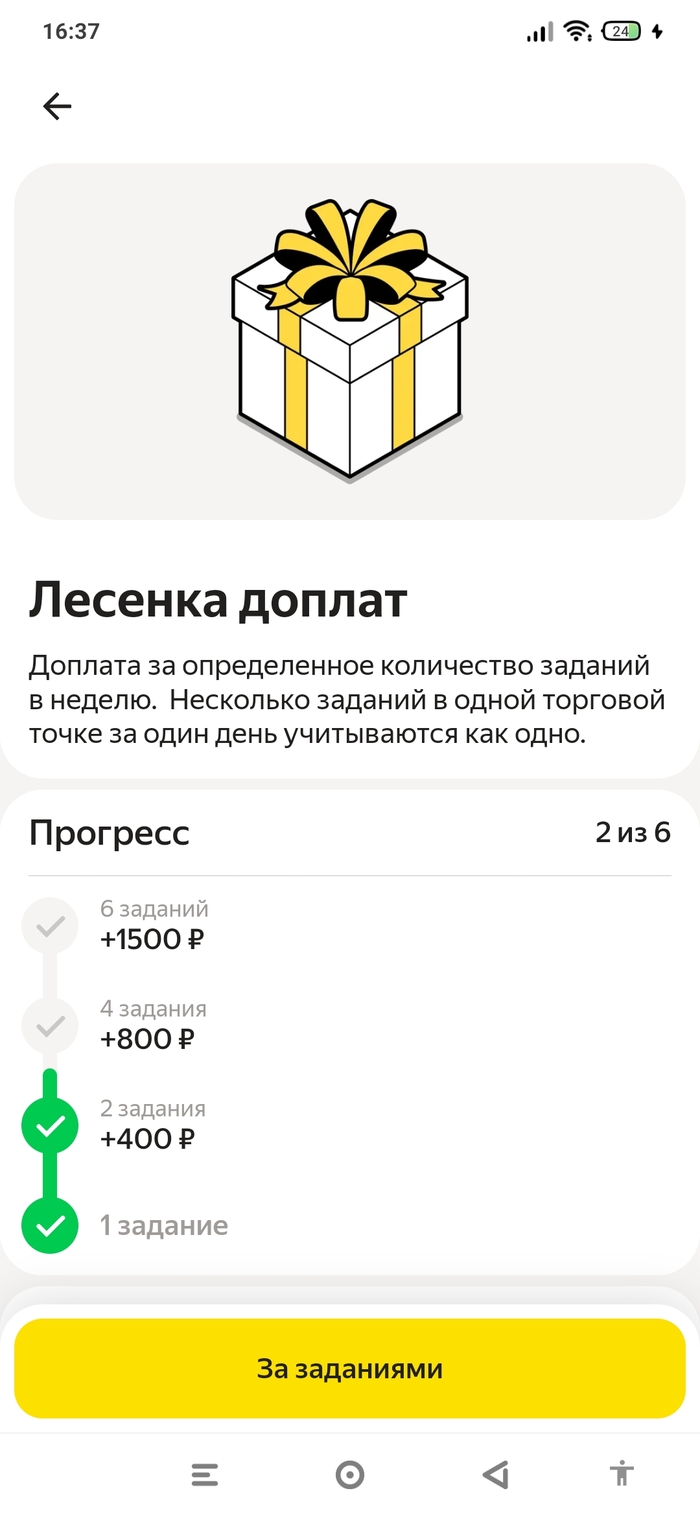Go back using the top arrow

point(57,106)
